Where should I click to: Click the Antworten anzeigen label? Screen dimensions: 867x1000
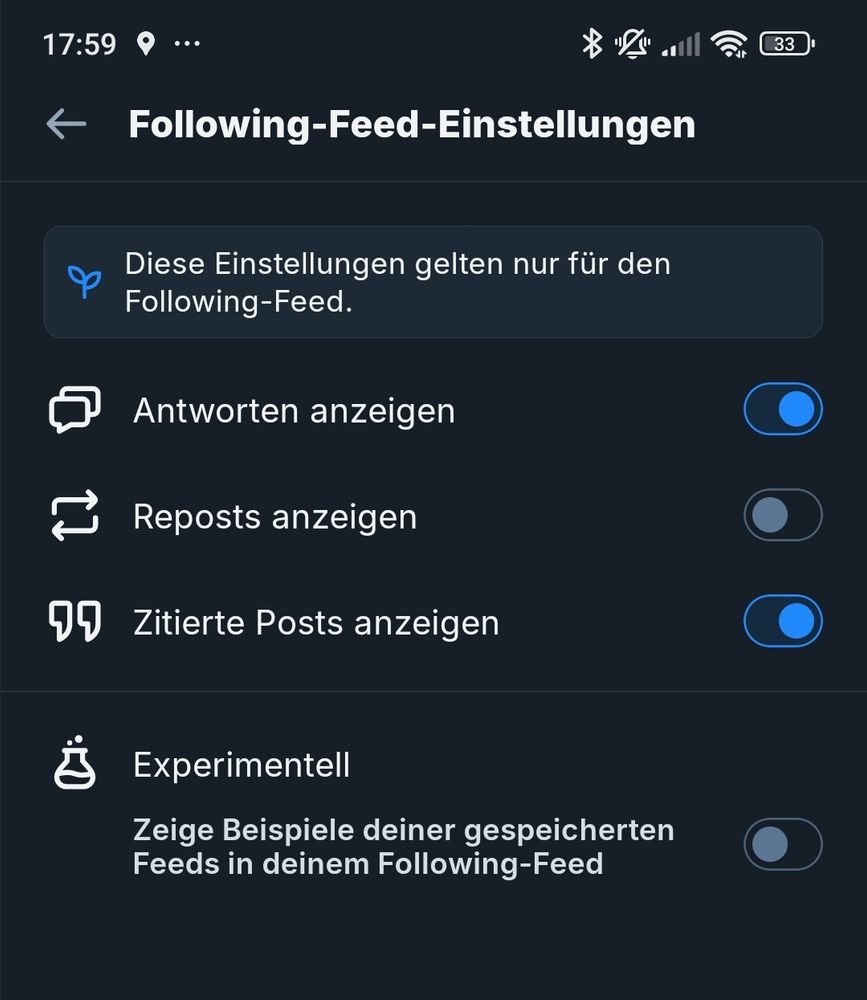[x=294, y=409]
